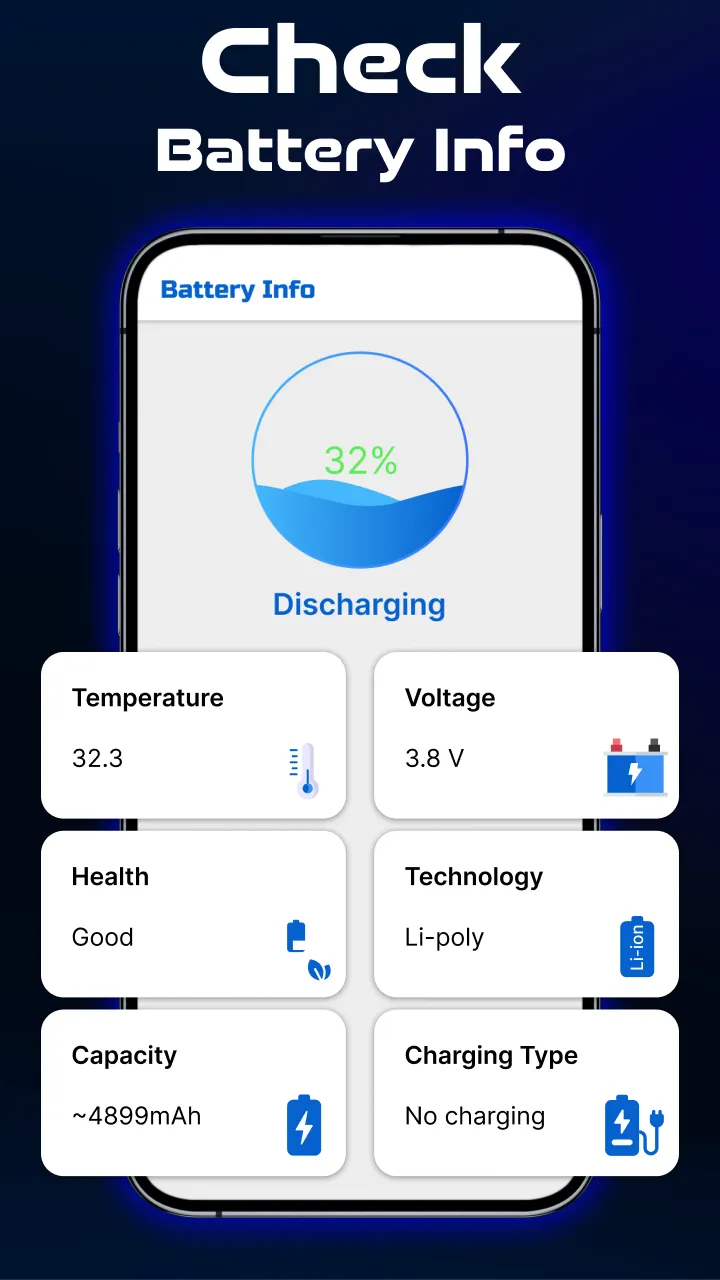
Task: Select the lightning symbol inside the voltage battery icon
Action: [637, 772]
